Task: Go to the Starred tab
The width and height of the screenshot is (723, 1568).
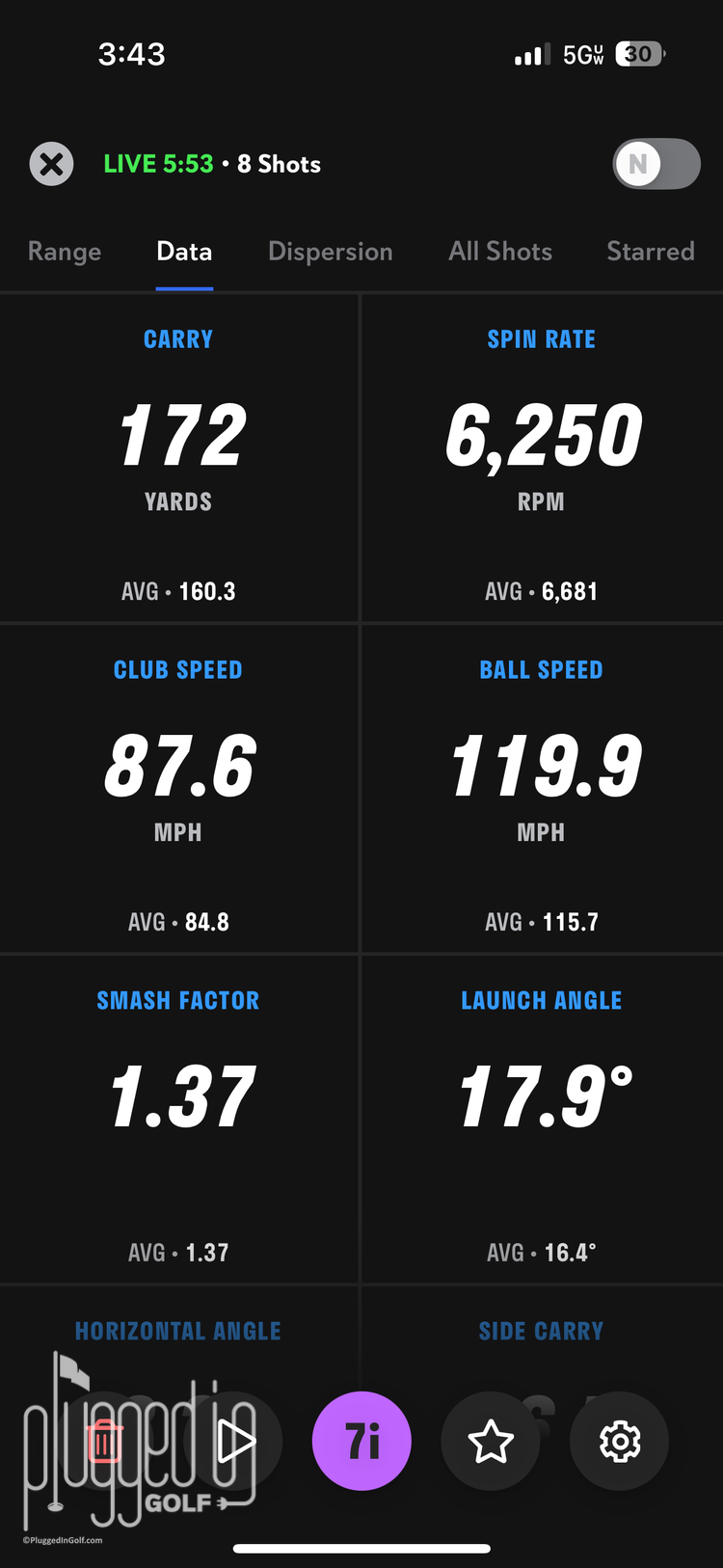Action: coord(651,252)
